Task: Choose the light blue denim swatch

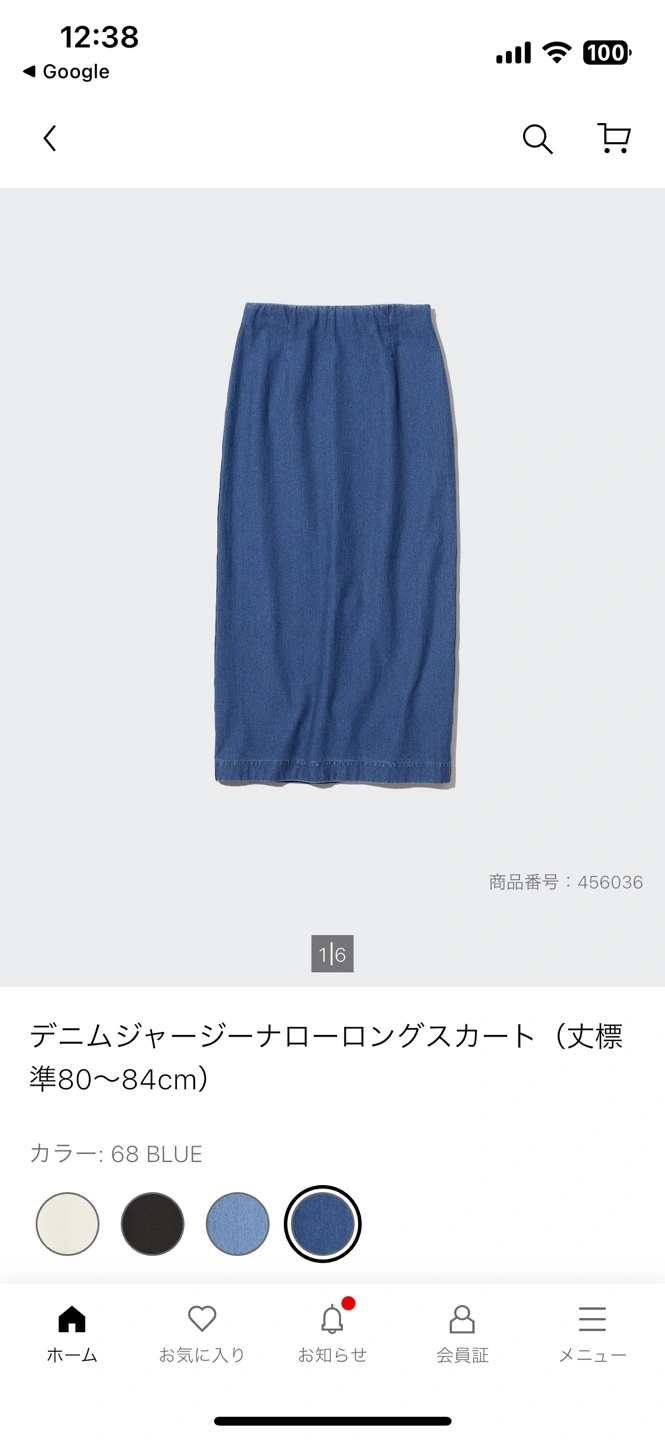Action: click(238, 1223)
